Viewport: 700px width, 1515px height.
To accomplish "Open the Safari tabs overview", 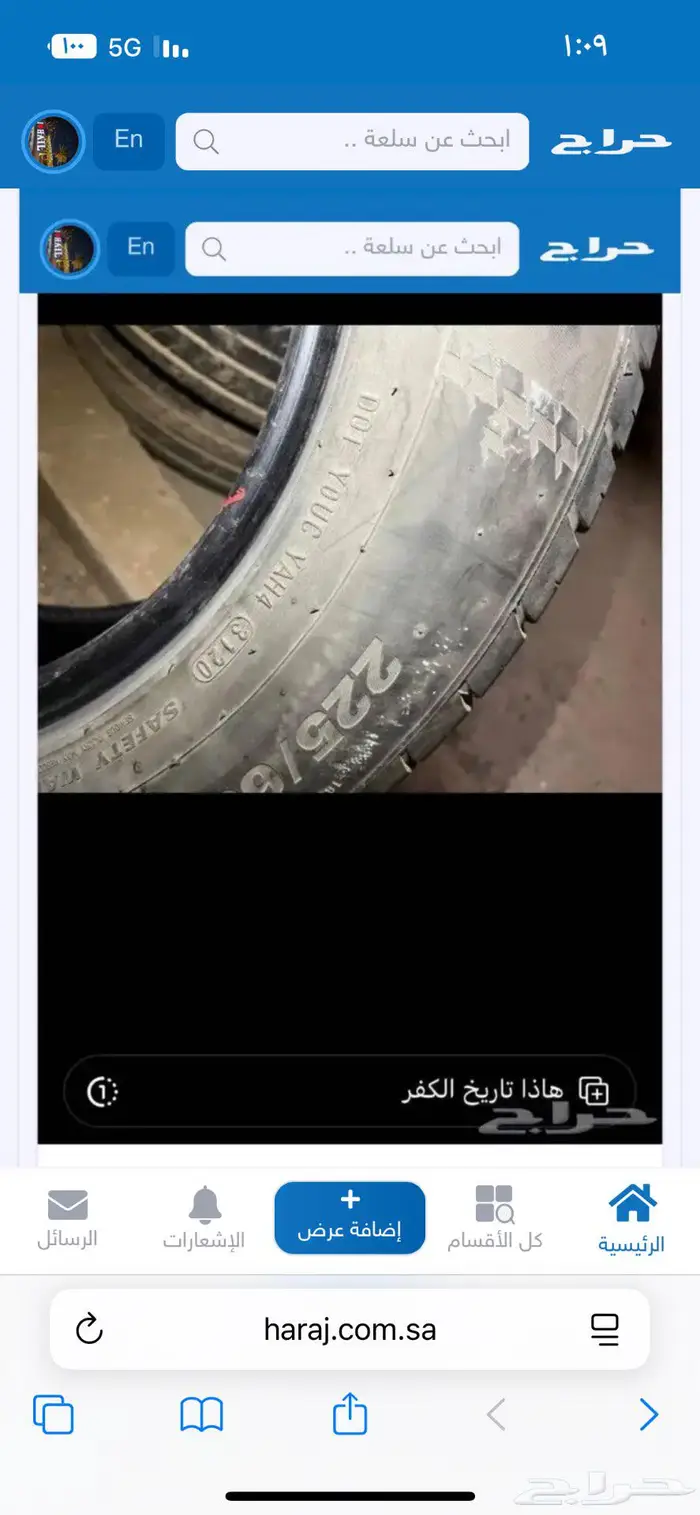I will 53,1414.
